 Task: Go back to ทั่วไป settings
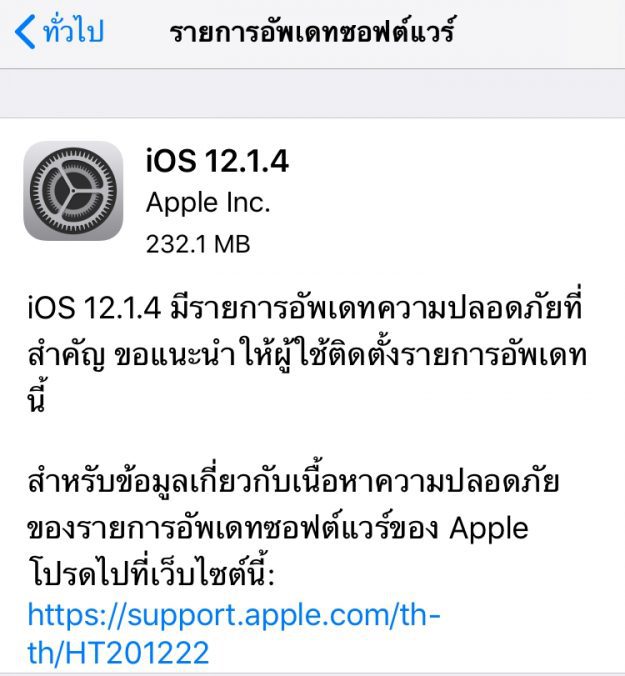pyautogui.click(x=60, y=33)
